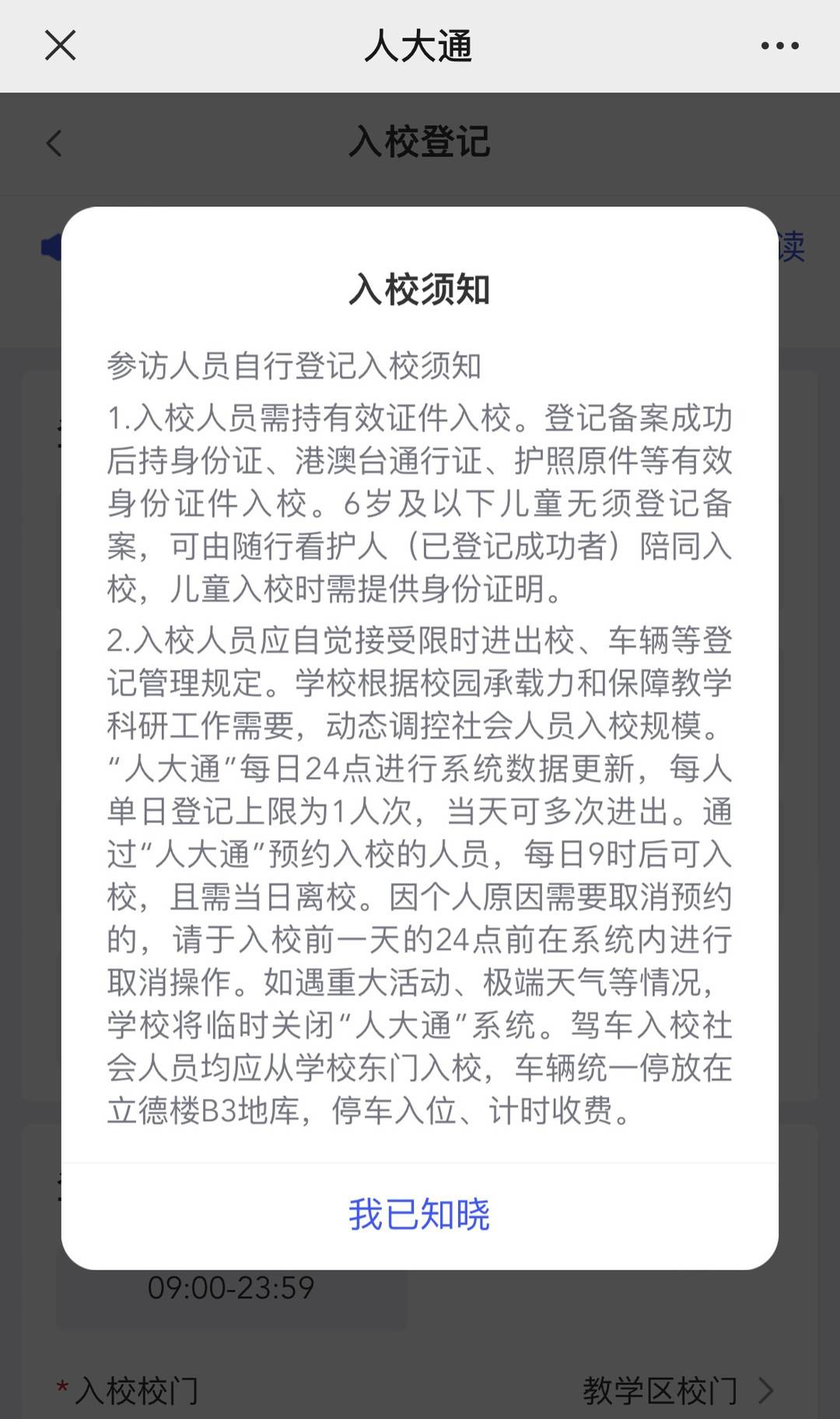The image size is (840, 1419).
Task: Confirm the notice with 我已知晓
Action: [419, 1214]
